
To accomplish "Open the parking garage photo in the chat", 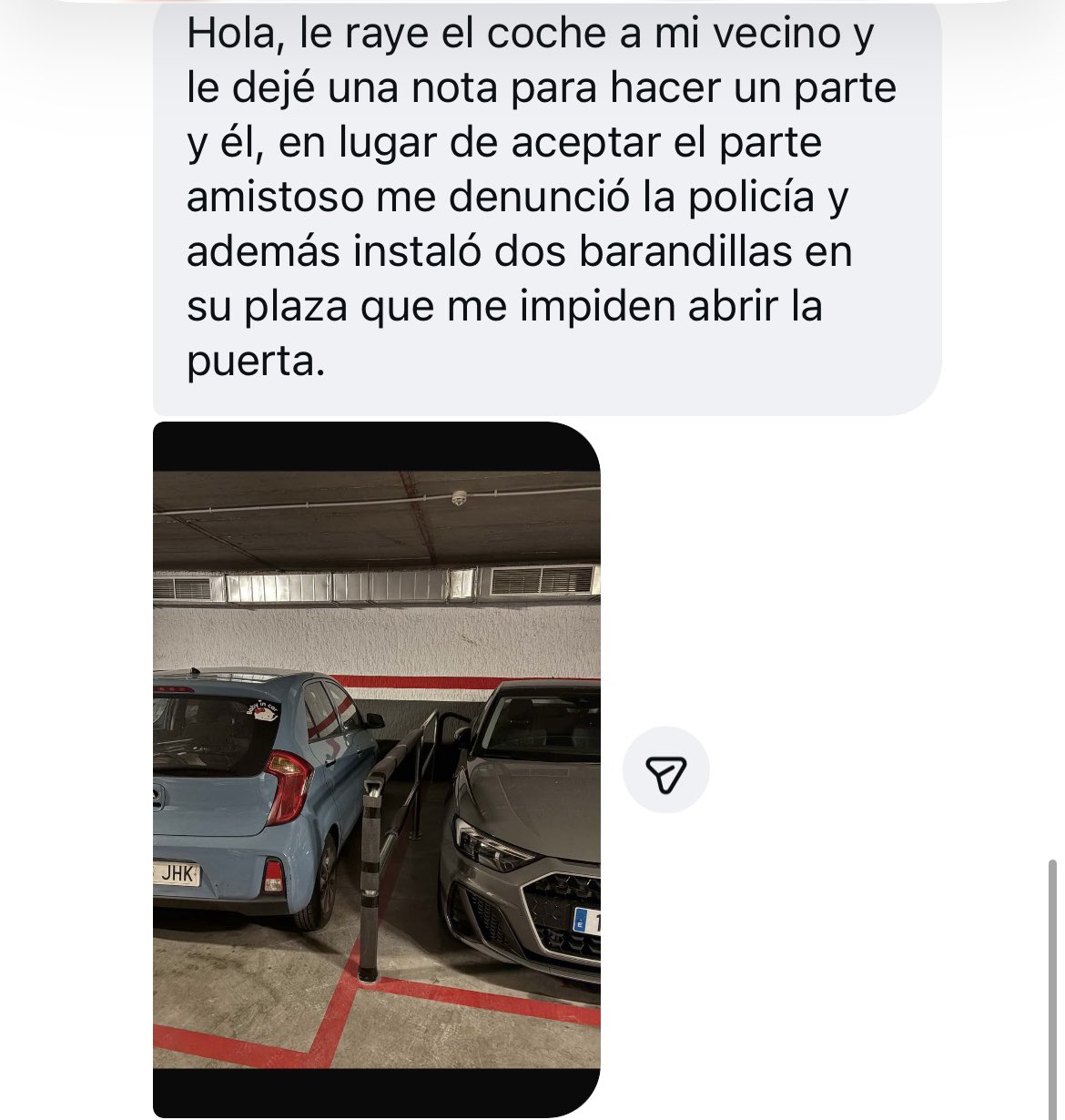I will [376, 769].
